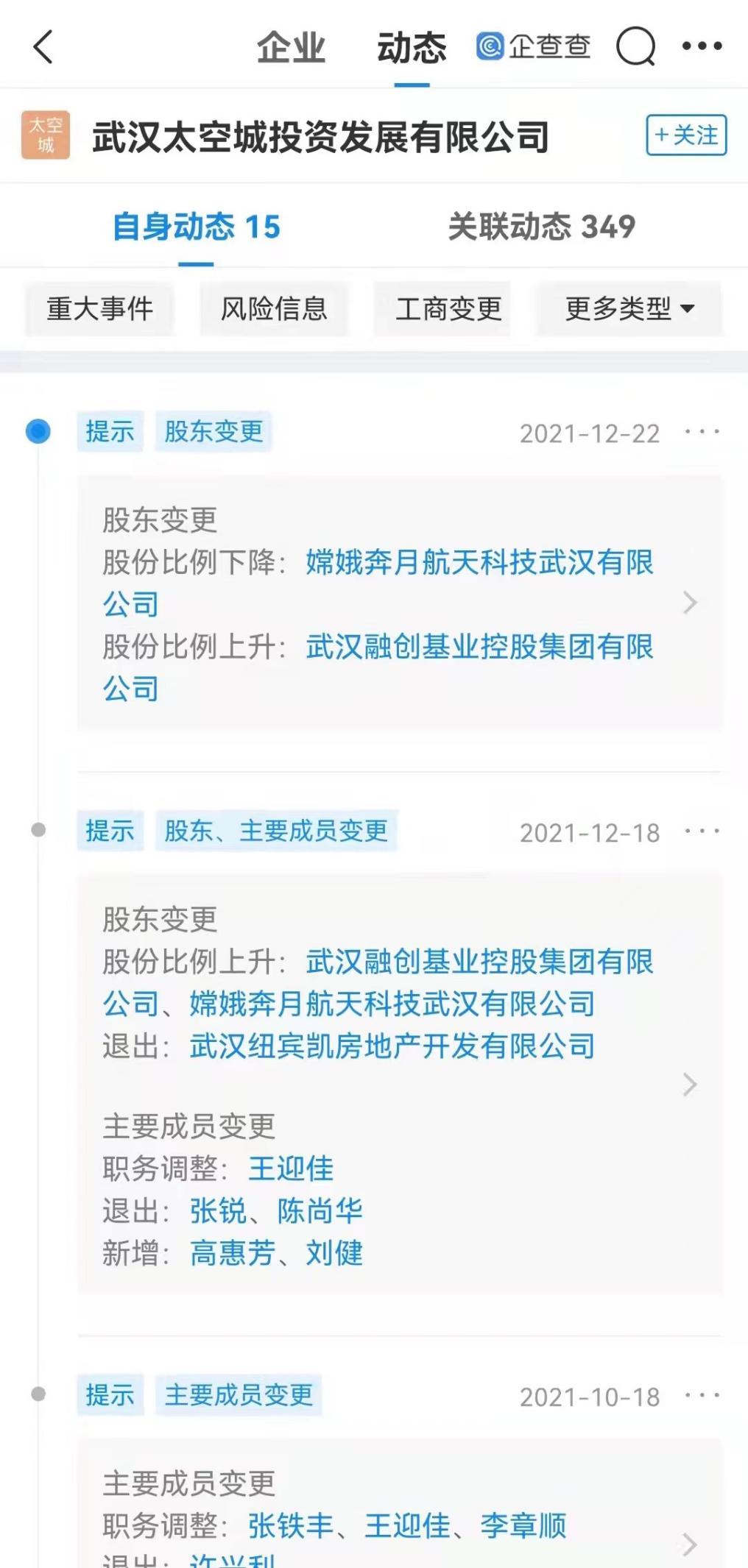The image size is (748, 1568).
Task: Tap the +关注 follow button
Action: [x=686, y=135]
